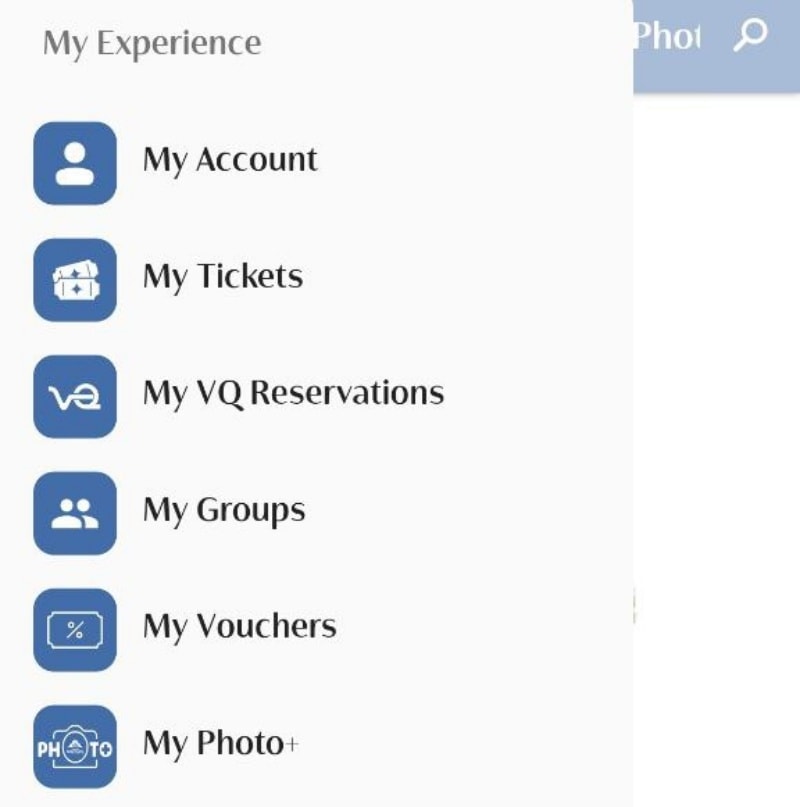Select My Tickets in the My Experience menu

click(222, 276)
